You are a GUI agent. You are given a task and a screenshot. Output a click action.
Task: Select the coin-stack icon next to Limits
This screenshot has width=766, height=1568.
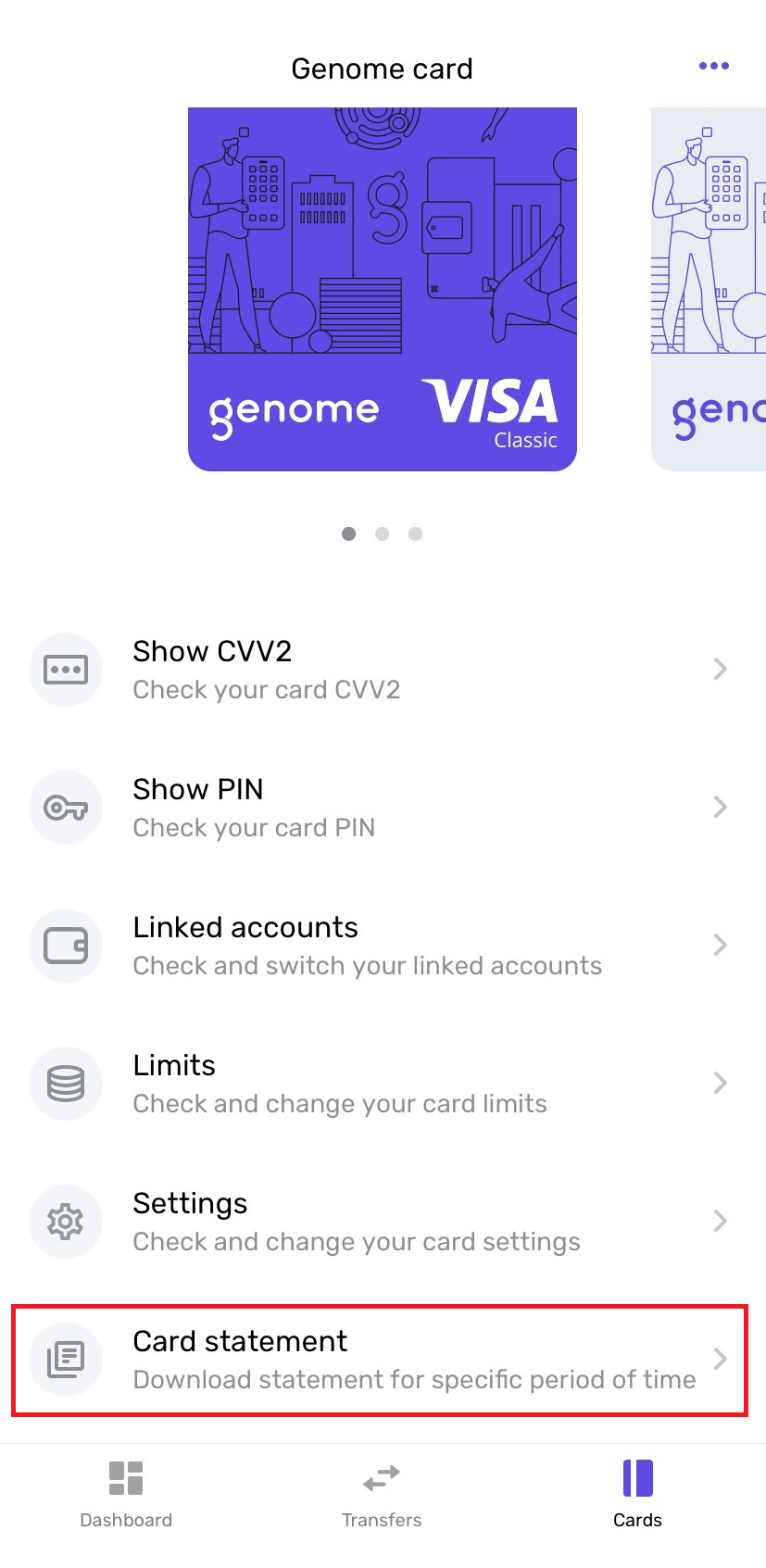tap(66, 1083)
